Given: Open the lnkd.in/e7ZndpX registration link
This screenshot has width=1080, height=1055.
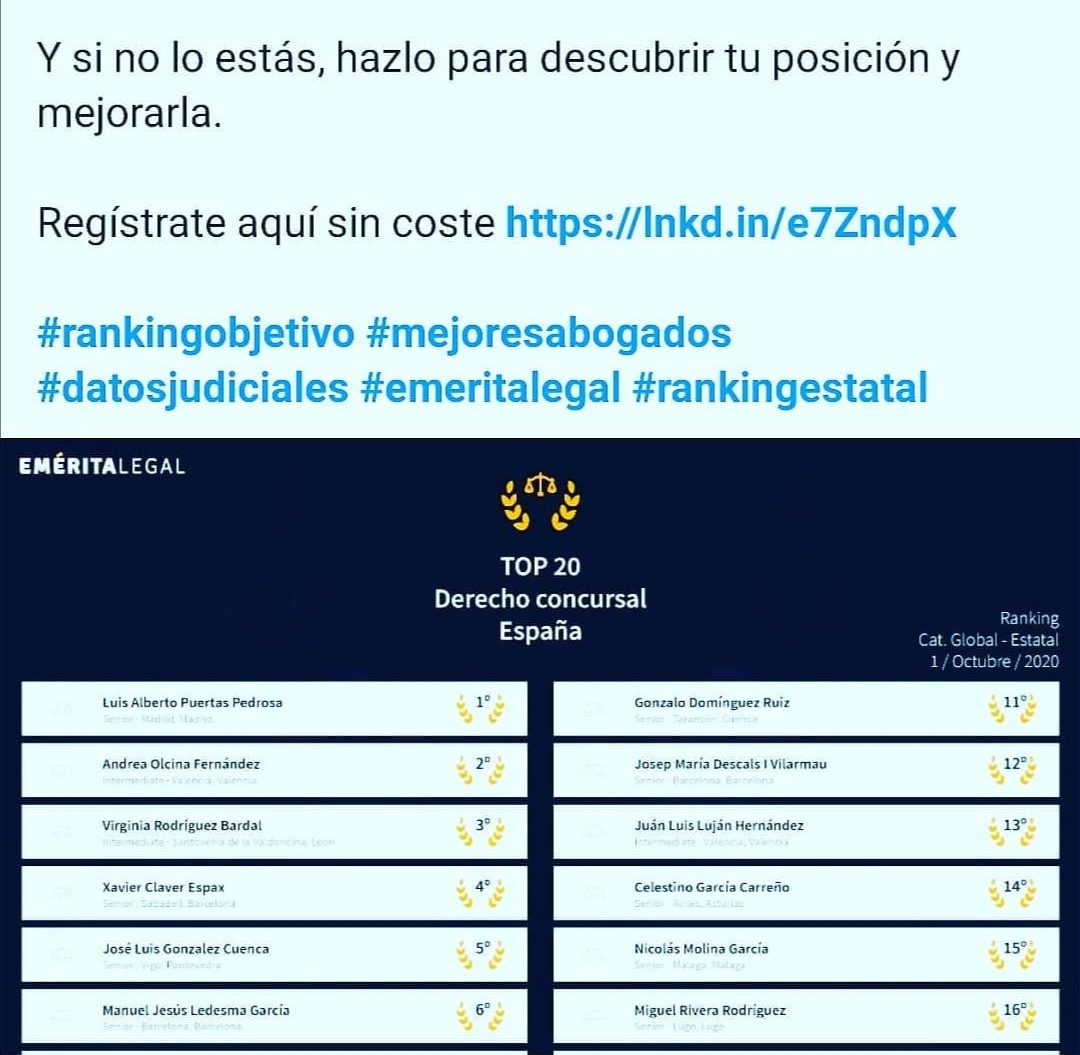Looking at the screenshot, I should pos(731,223).
